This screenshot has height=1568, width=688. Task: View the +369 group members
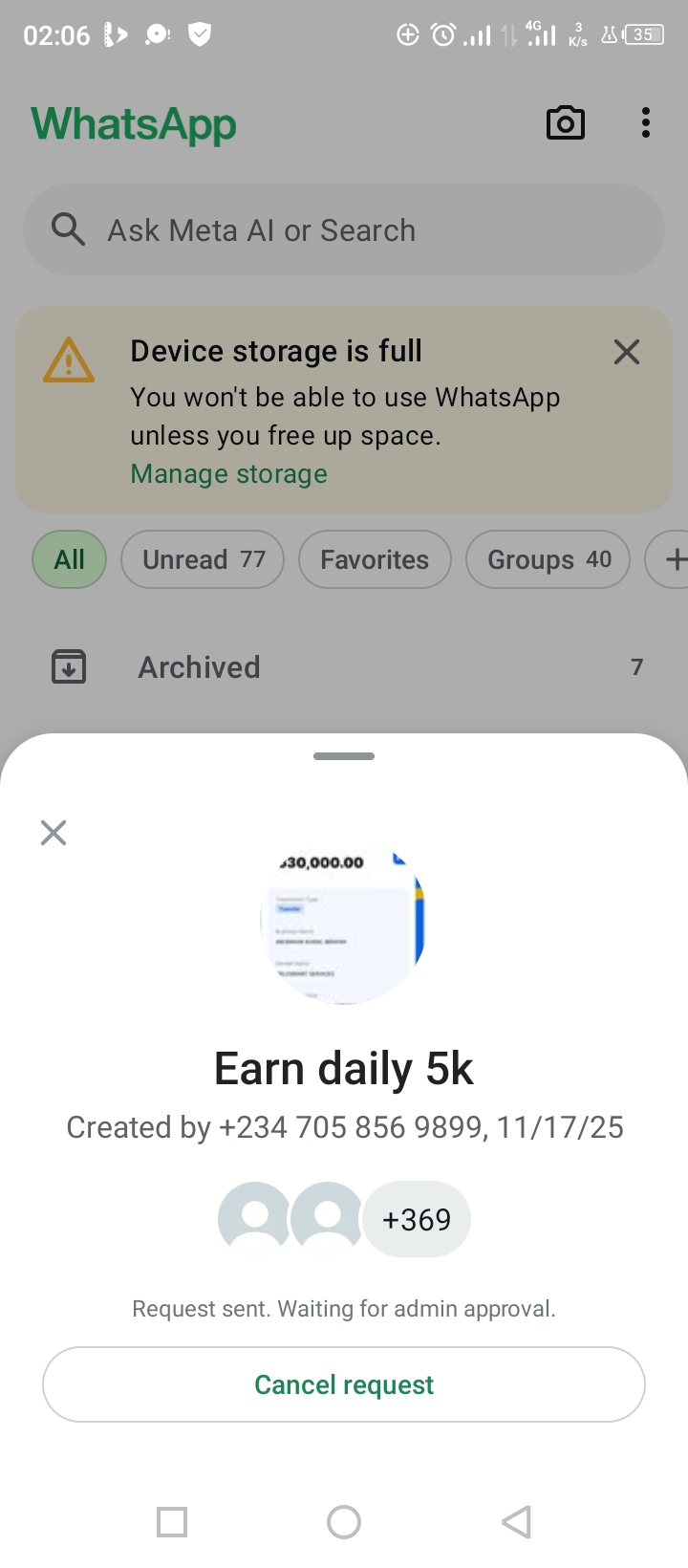tap(417, 1220)
